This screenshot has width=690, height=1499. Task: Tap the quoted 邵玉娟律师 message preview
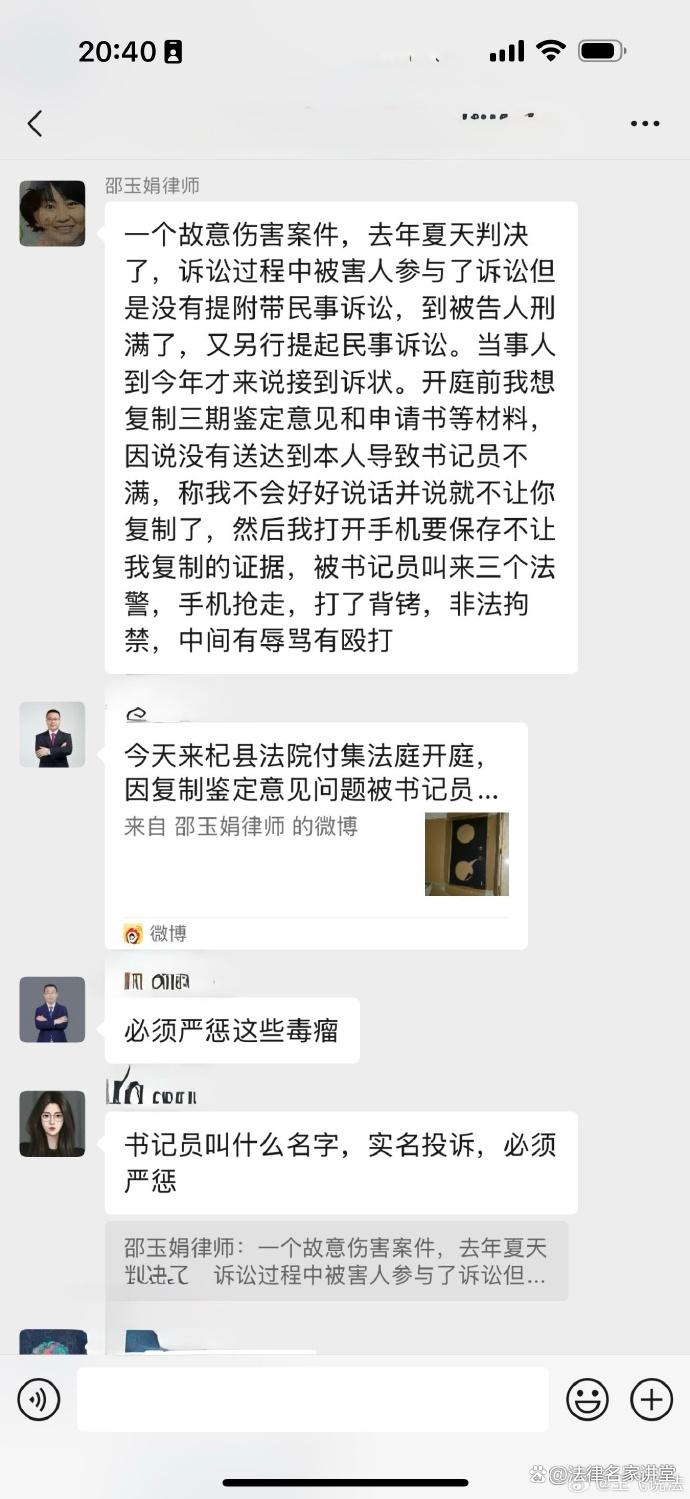(x=336, y=1261)
